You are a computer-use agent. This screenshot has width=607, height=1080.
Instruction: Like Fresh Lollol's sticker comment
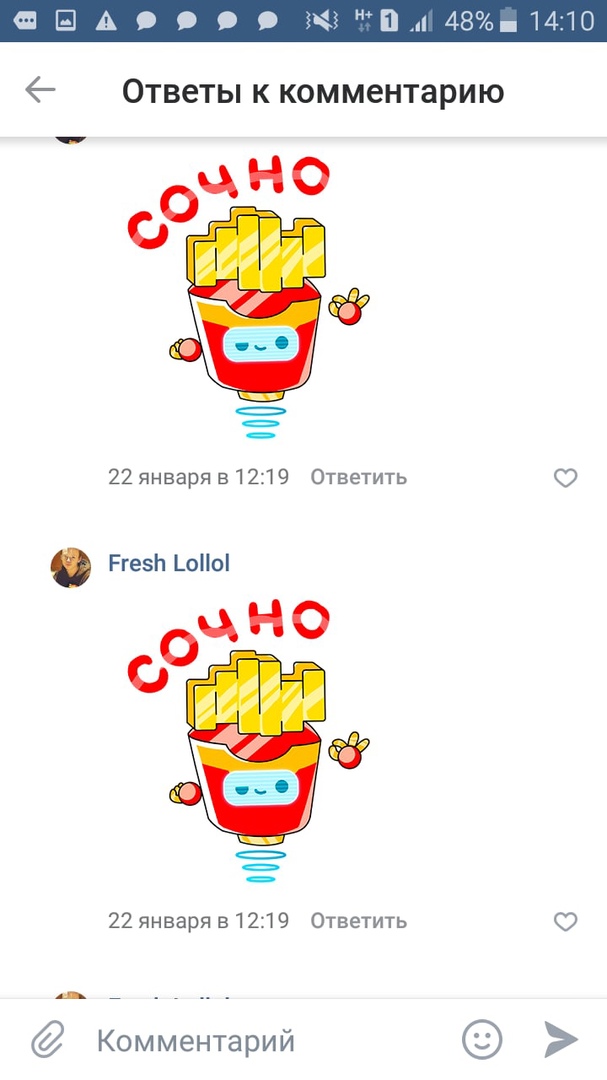pos(565,921)
